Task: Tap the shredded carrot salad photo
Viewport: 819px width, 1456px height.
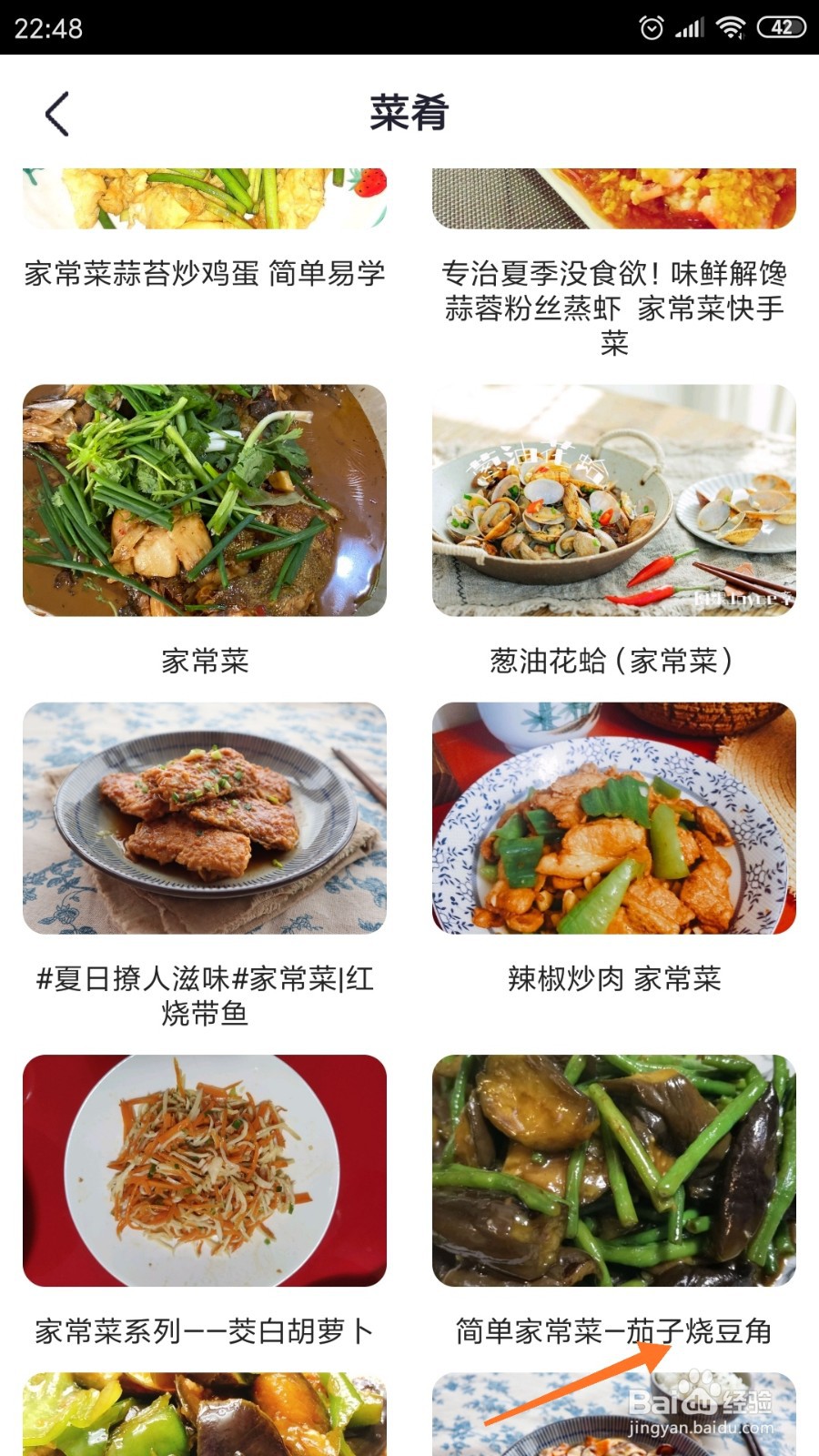Action: (207, 1174)
